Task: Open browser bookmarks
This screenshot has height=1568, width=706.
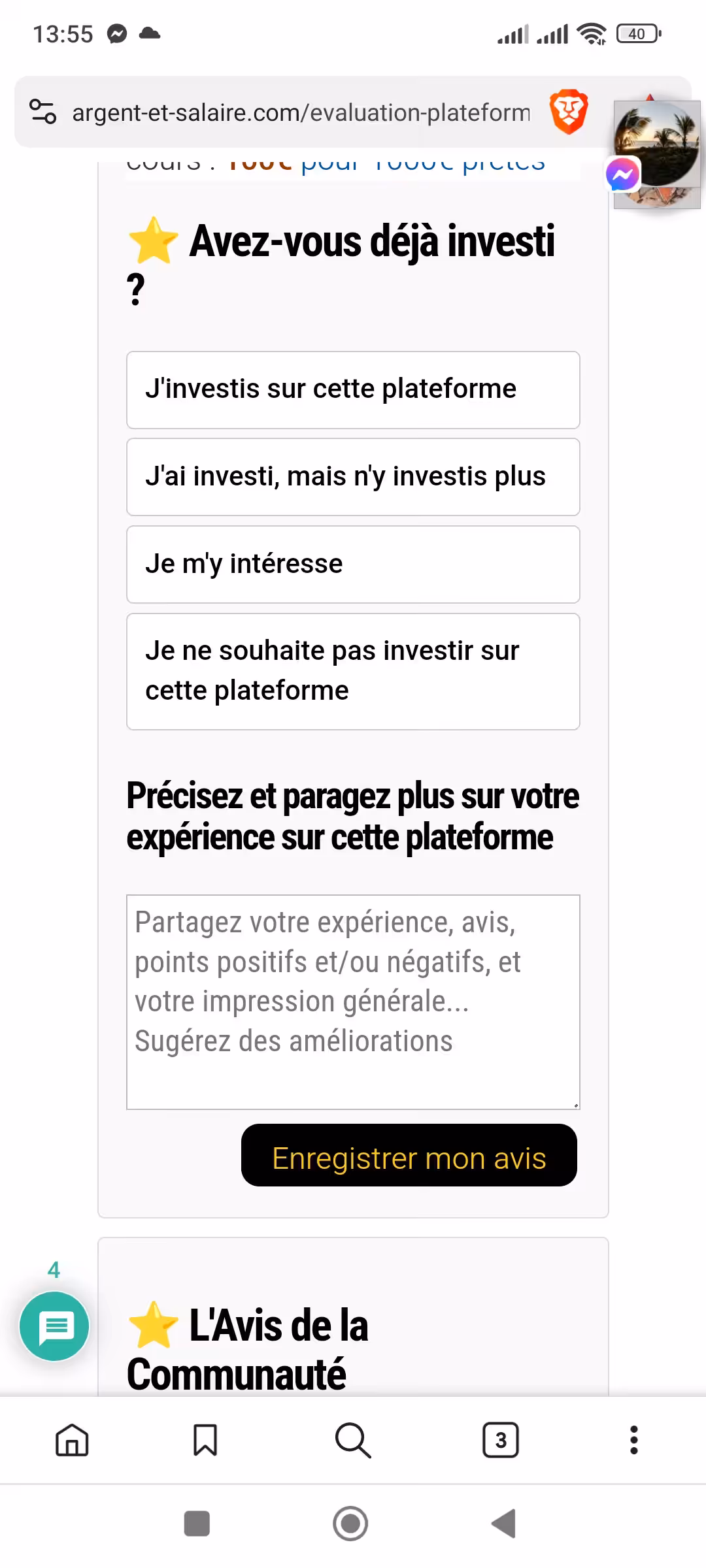Action: (205, 1440)
